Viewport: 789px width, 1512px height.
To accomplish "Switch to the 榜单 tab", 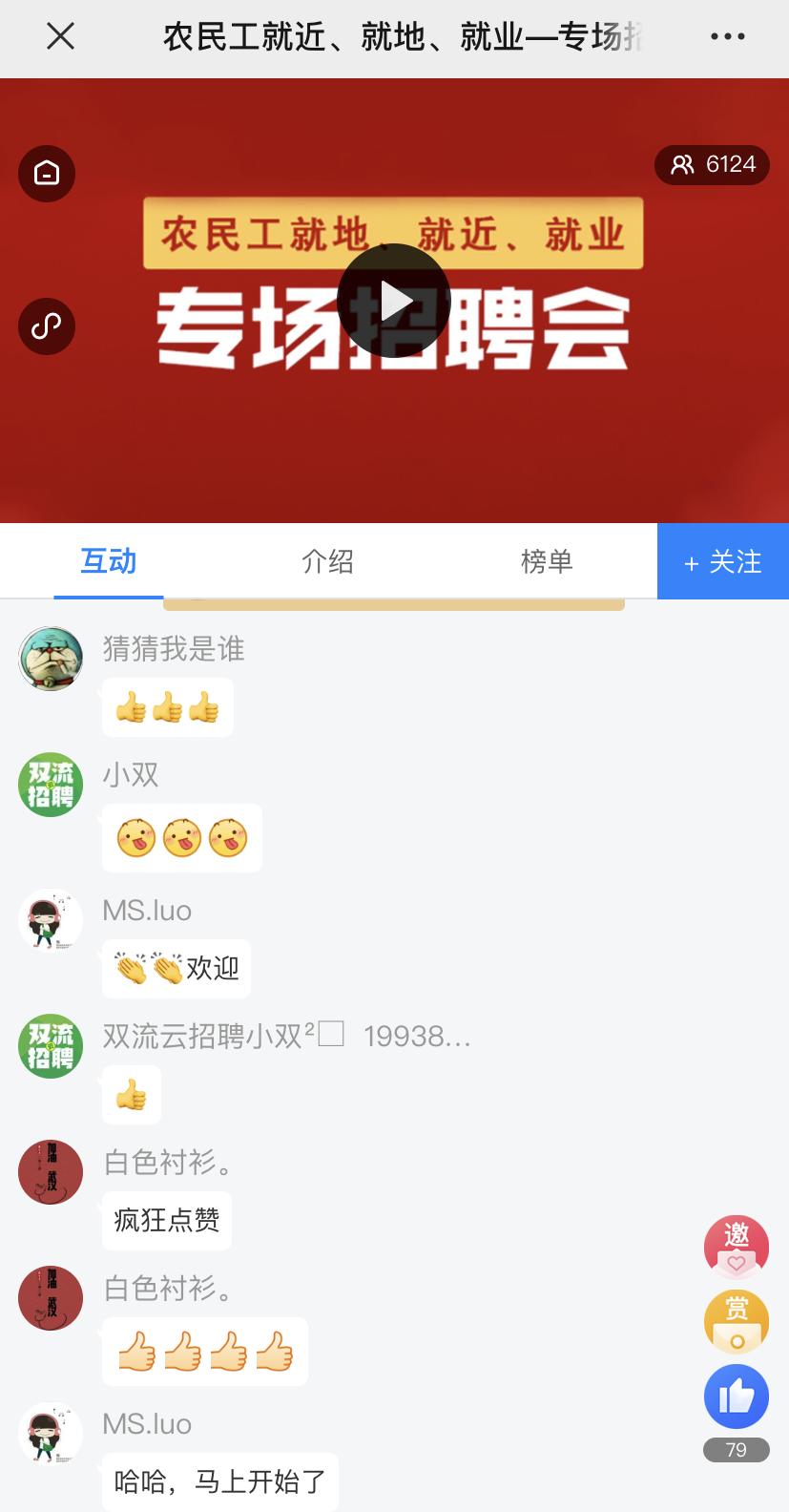I will click(546, 561).
